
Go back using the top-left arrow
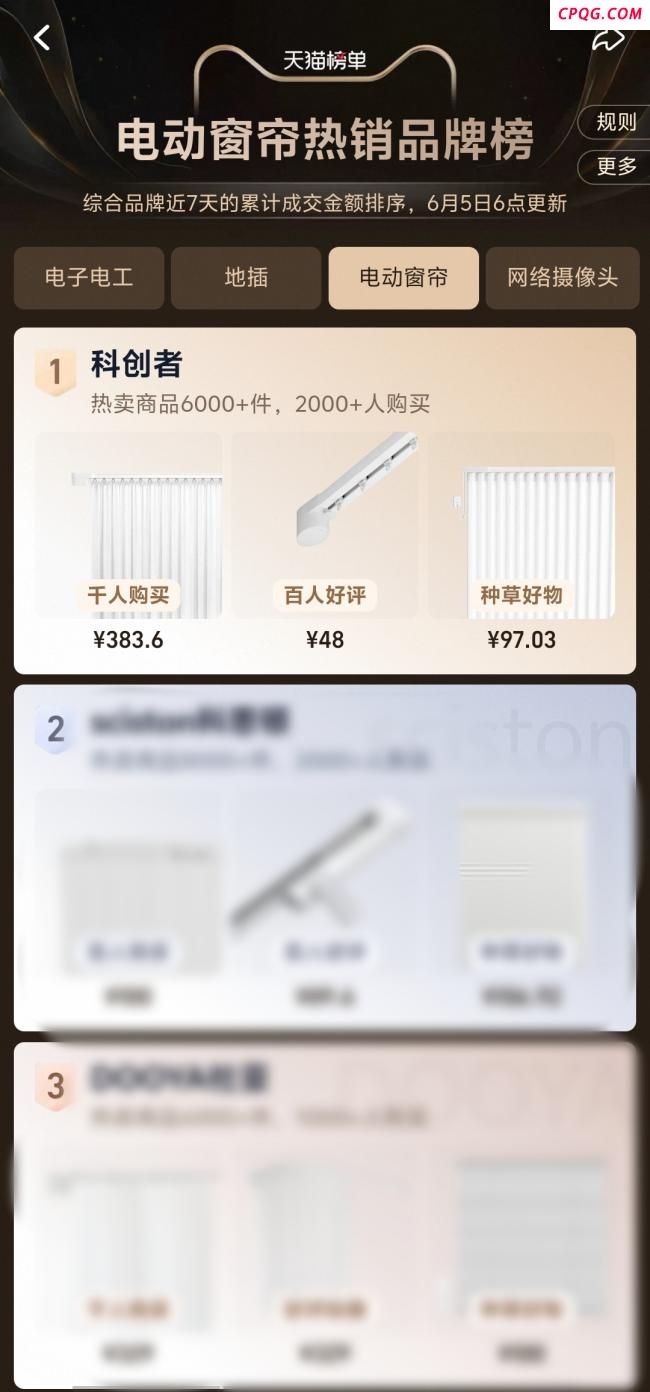pyautogui.click(x=41, y=38)
